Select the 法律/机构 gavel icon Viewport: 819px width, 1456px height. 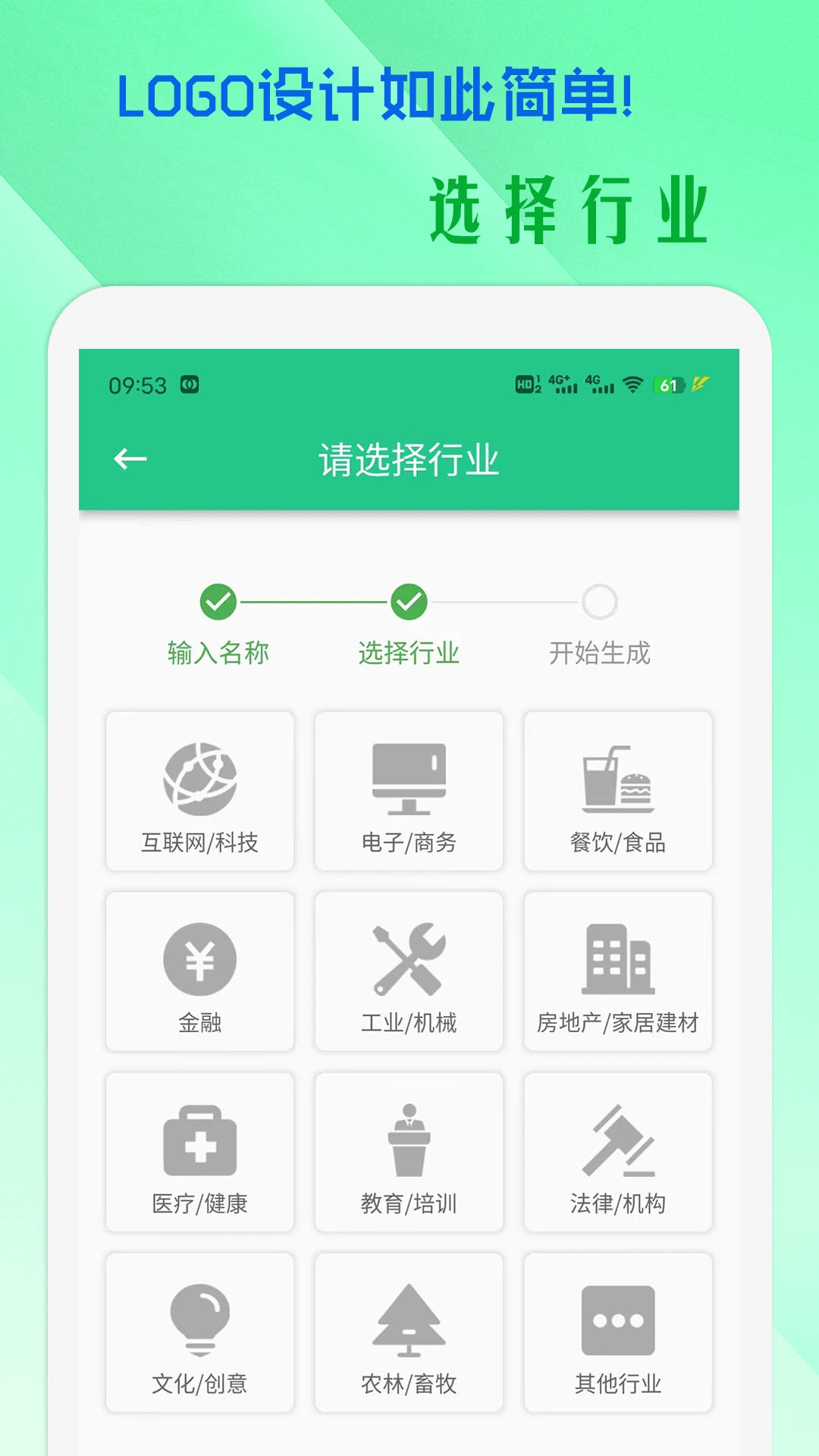(x=618, y=1141)
